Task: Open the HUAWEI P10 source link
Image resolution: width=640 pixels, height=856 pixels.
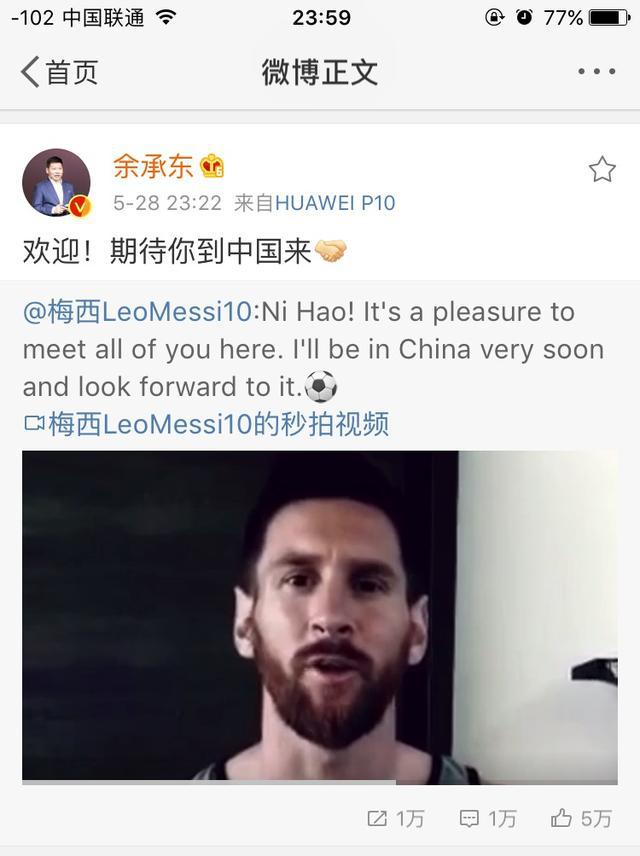Action: pyautogui.click(x=335, y=203)
